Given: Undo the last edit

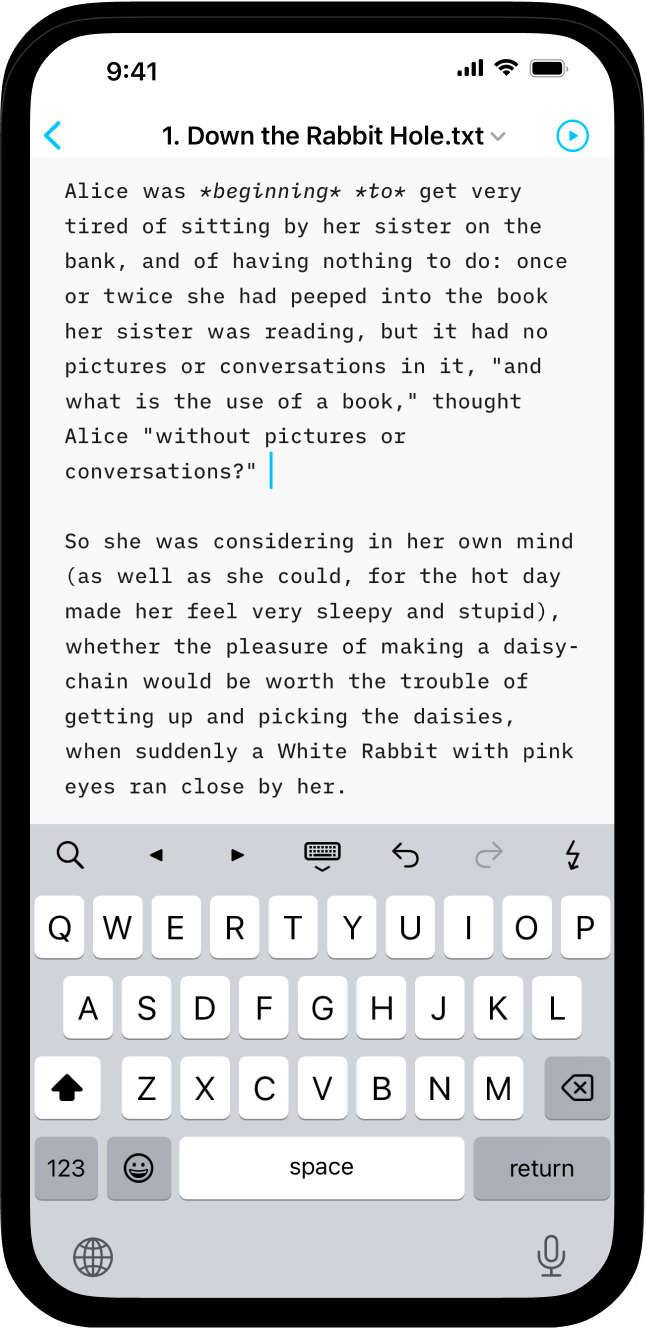Looking at the screenshot, I should [405, 855].
